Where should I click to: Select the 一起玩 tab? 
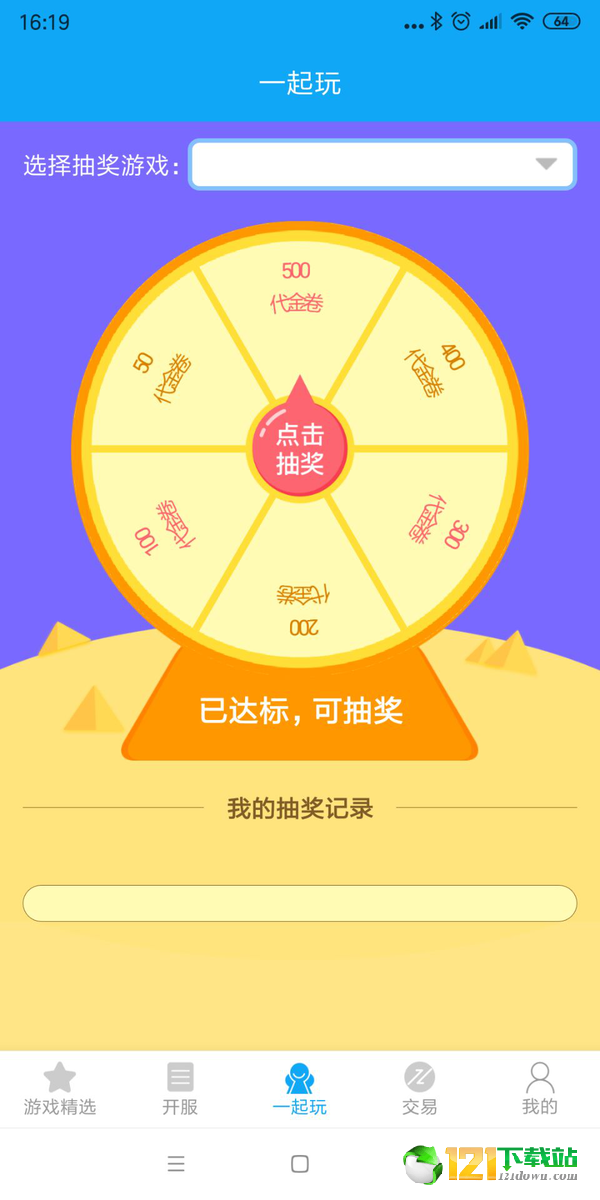pyautogui.click(x=300, y=1089)
